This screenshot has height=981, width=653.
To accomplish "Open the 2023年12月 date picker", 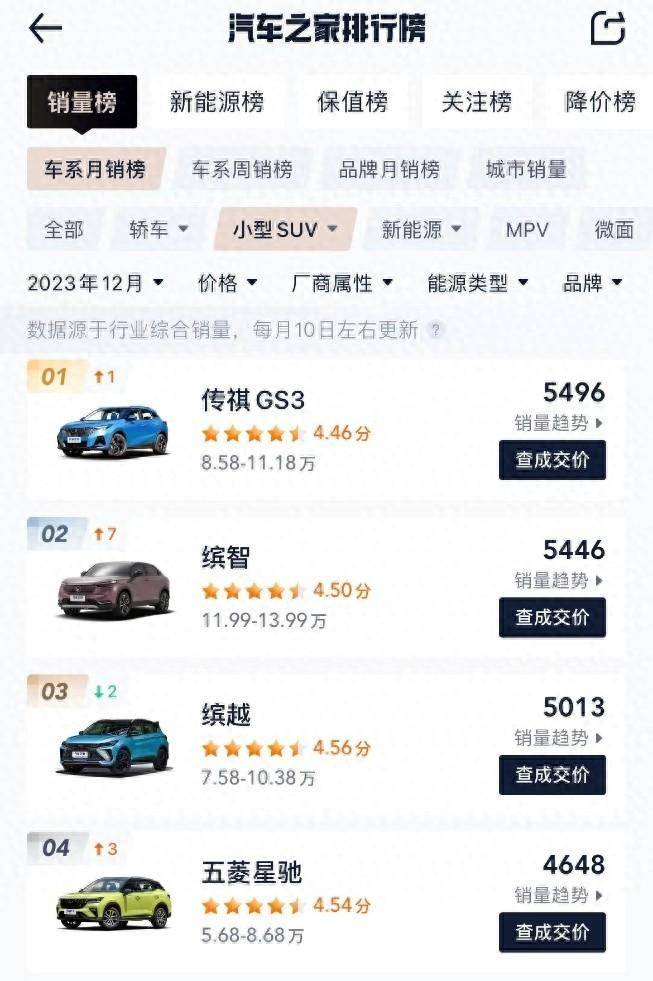I will pos(96,284).
